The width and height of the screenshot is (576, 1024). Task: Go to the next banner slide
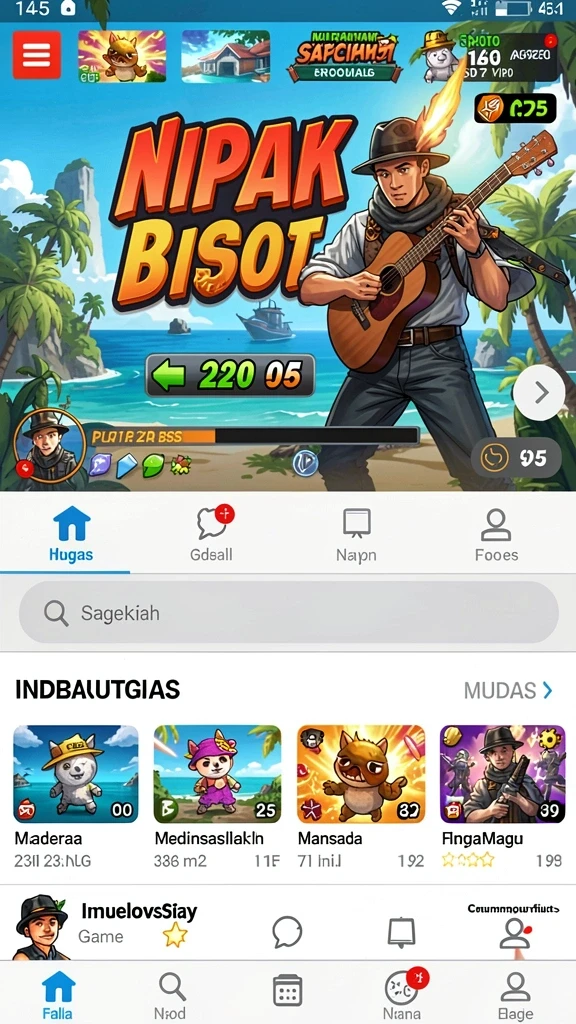(539, 392)
